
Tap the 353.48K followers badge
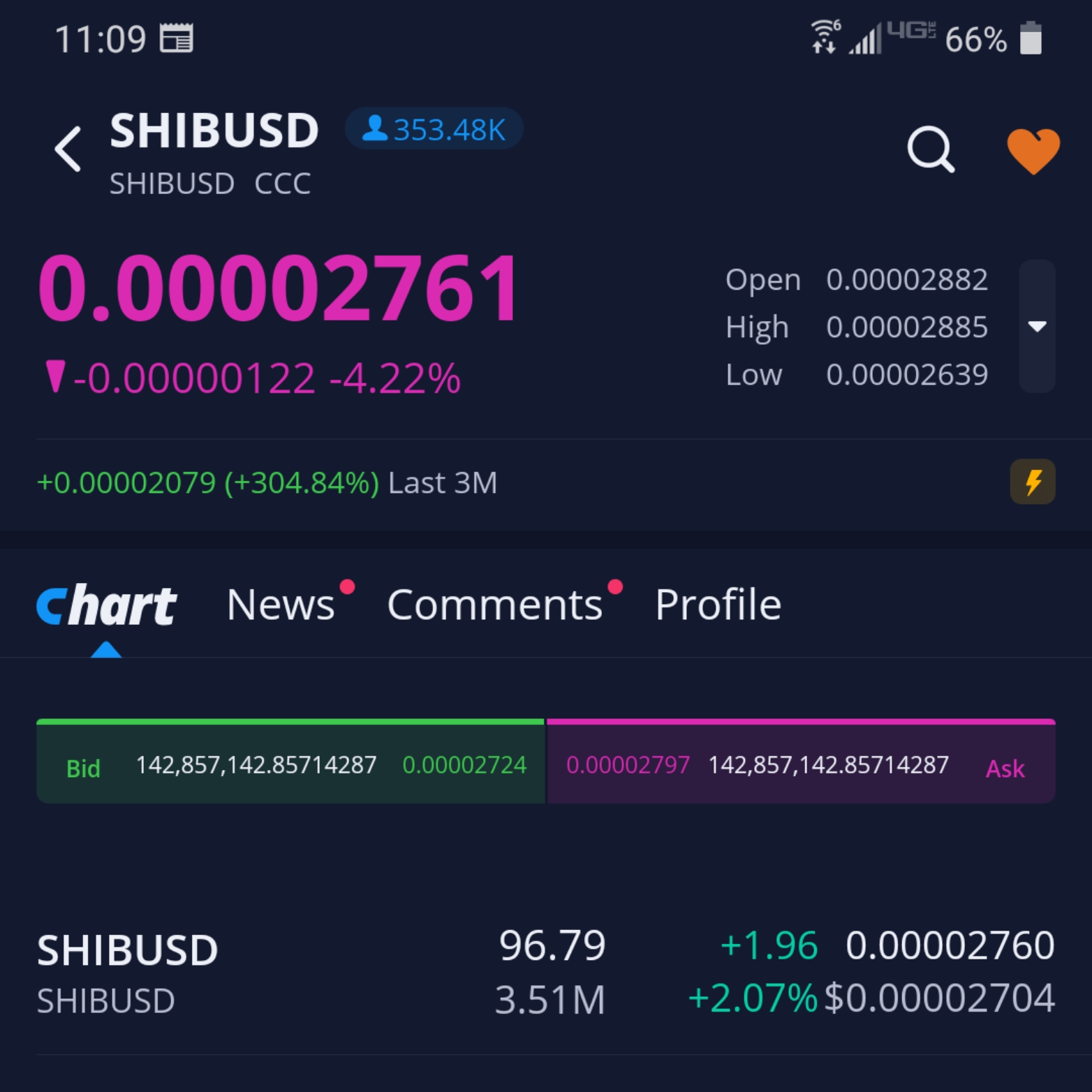coord(434,129)
